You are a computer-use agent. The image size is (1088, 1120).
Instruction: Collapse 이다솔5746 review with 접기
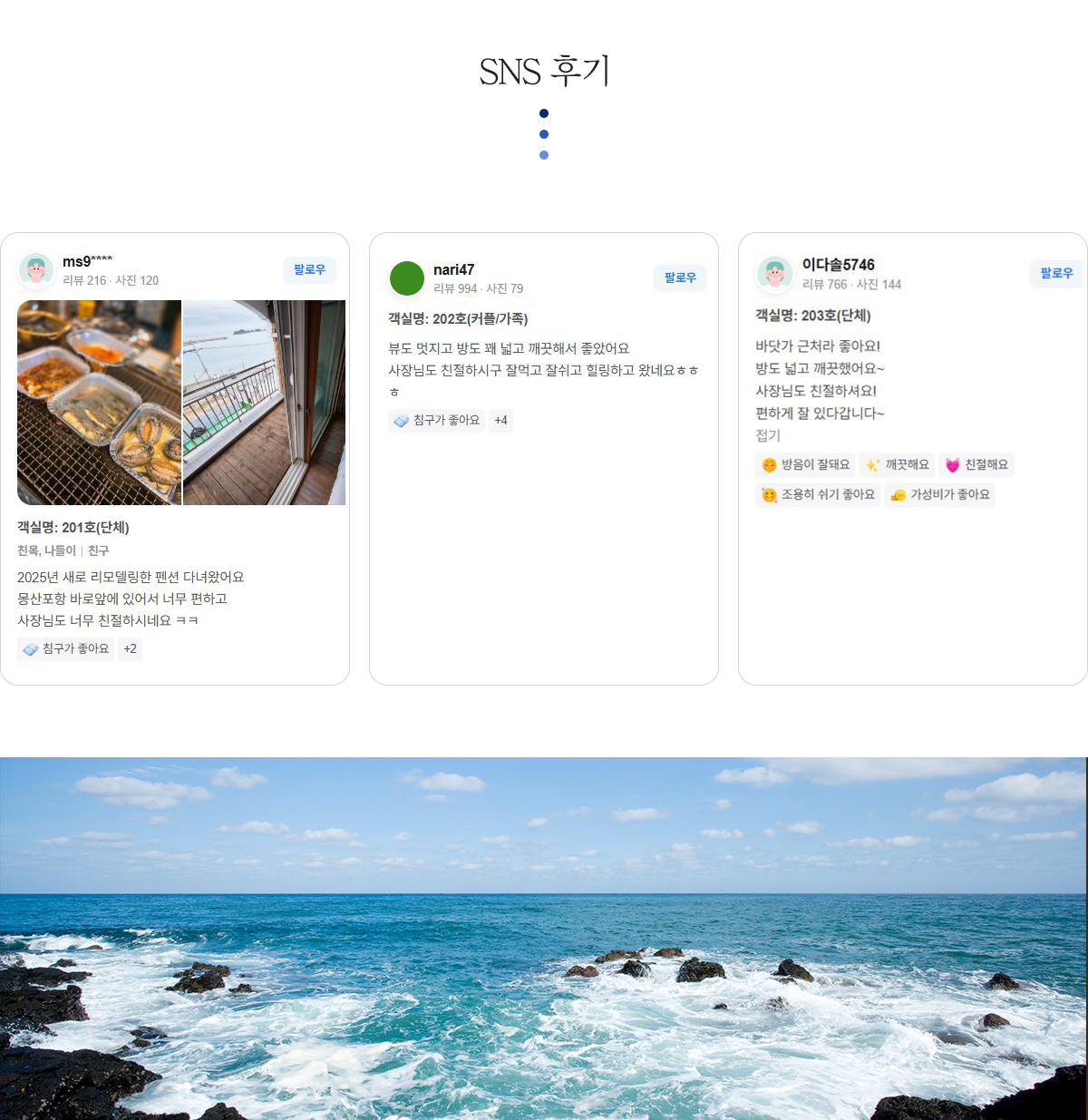(768, 435)
